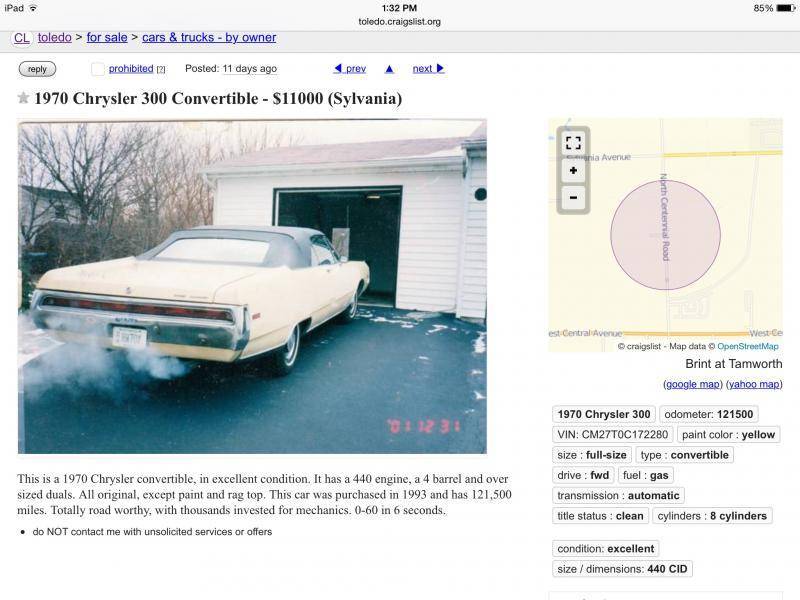Open location in google map
Image resolution: width=800 pixels, height=600 pixels.
click(692, 384)
